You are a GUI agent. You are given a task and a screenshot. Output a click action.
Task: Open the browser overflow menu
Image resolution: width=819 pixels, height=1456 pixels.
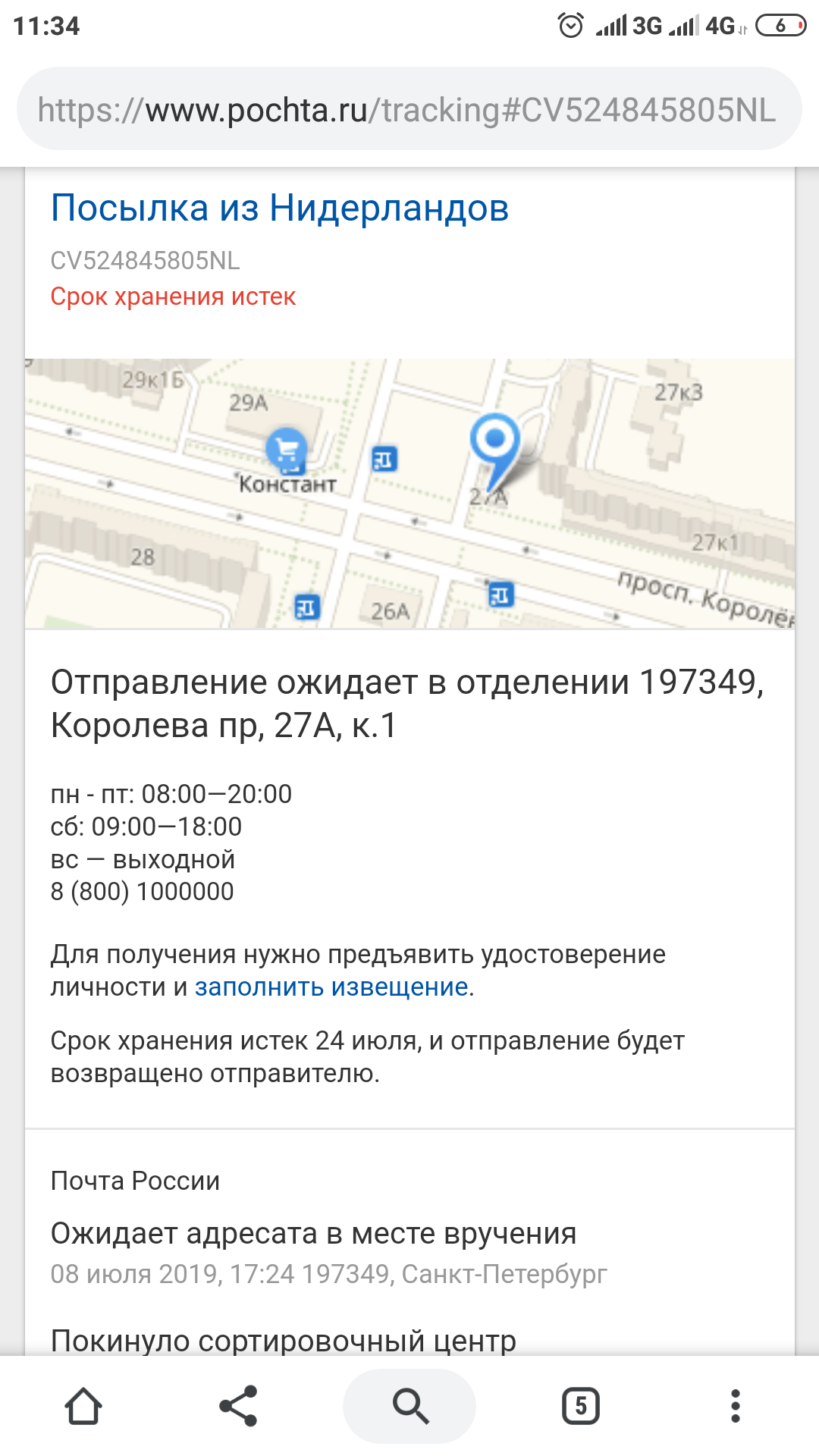734,1406
